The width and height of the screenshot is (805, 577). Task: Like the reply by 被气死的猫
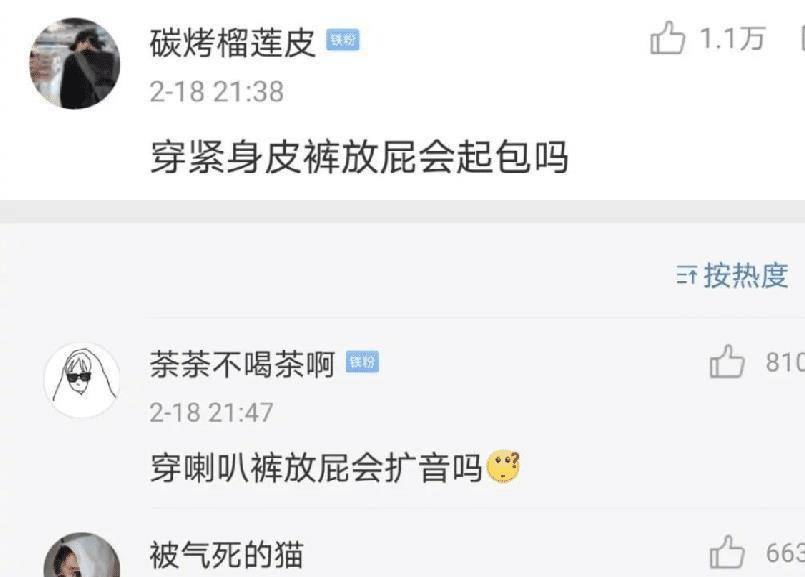(x=727, y=552)
